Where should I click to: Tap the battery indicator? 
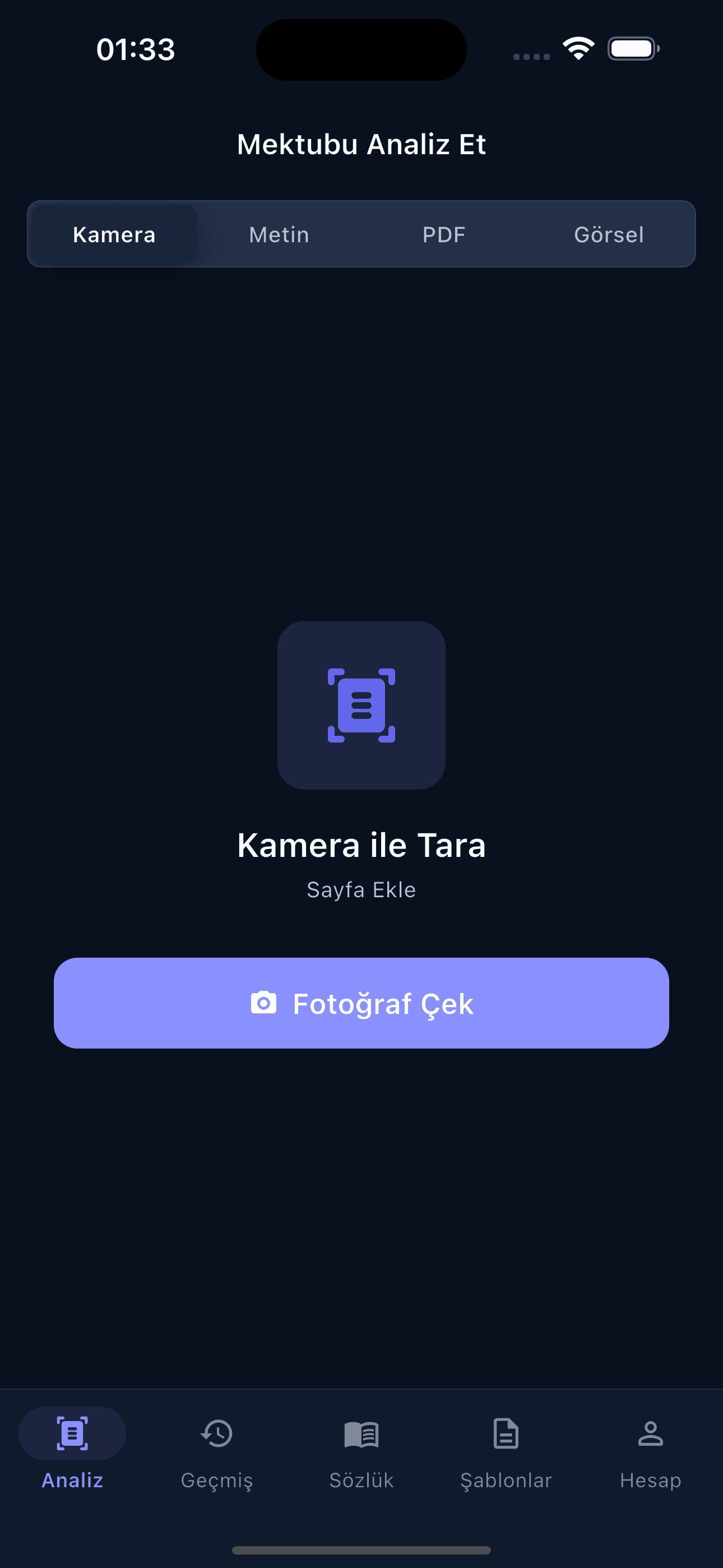click(632, 49)
